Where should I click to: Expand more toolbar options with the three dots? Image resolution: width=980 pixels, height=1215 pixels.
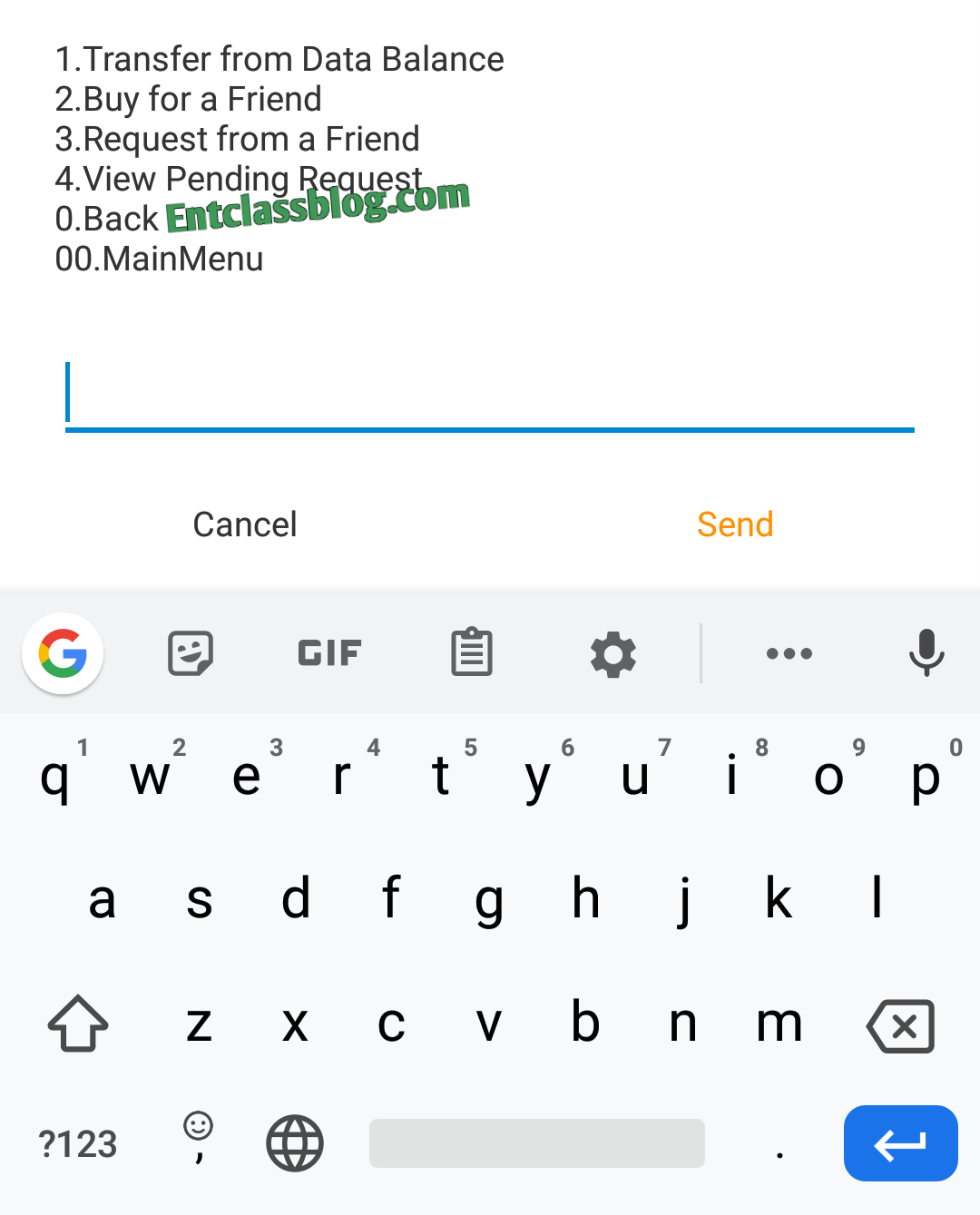tap(789, 653)
